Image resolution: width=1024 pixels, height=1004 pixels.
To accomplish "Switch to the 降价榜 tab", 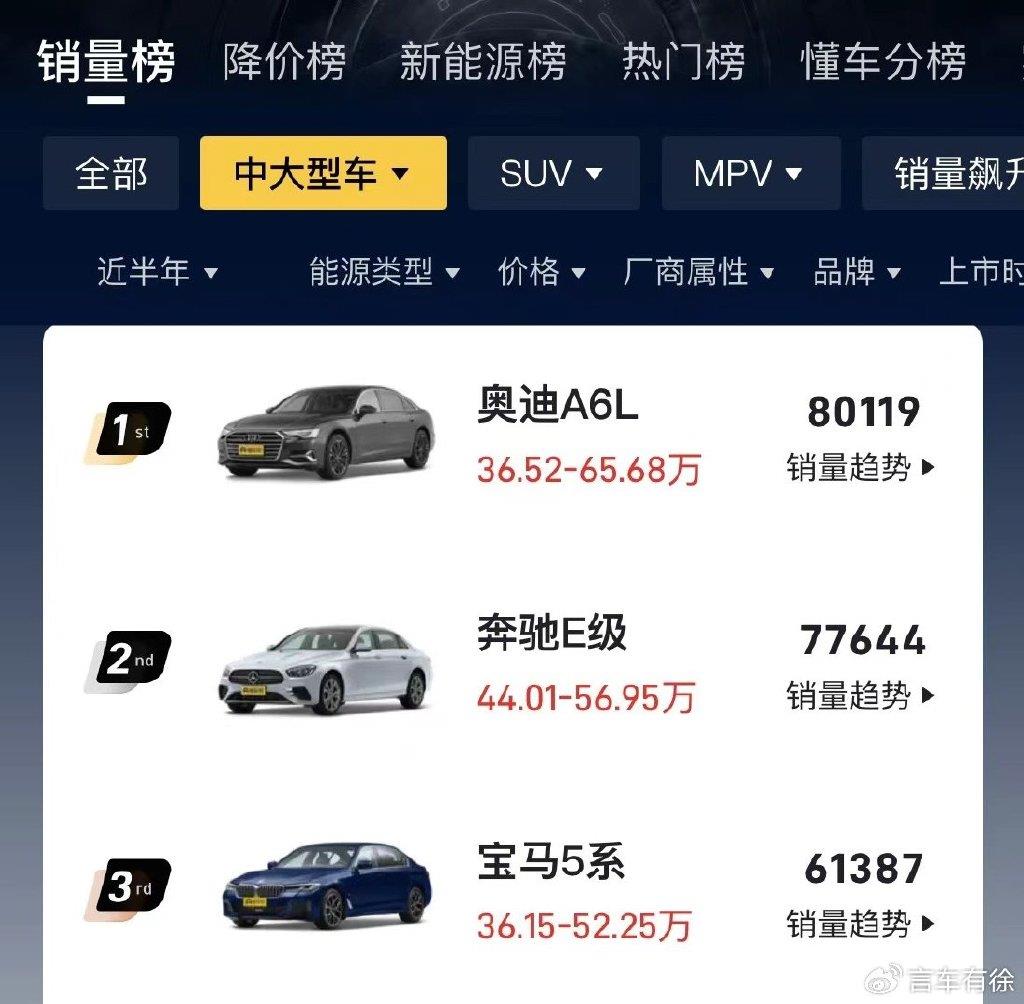I will (x=284, y=62).
